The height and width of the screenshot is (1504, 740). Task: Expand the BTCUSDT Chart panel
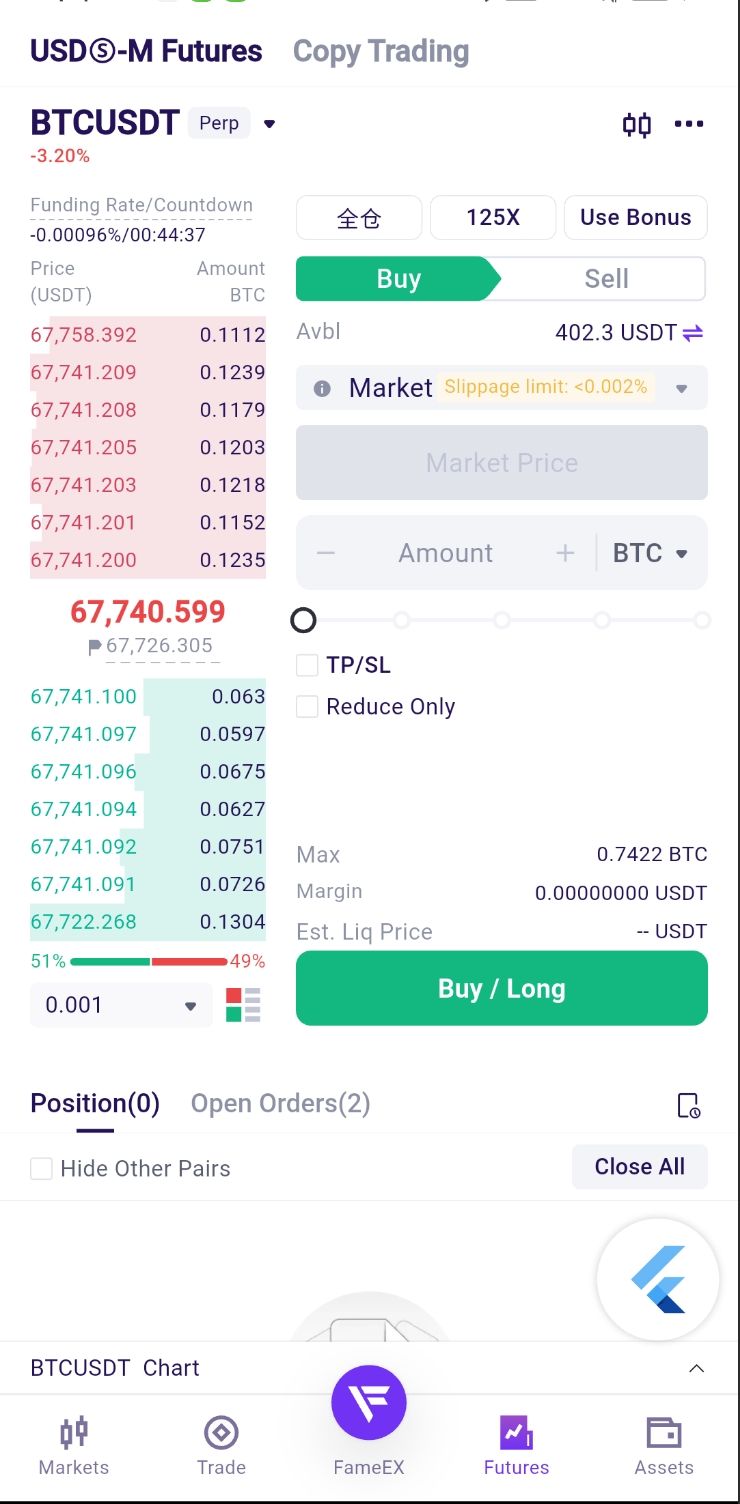pos(696,1368)
